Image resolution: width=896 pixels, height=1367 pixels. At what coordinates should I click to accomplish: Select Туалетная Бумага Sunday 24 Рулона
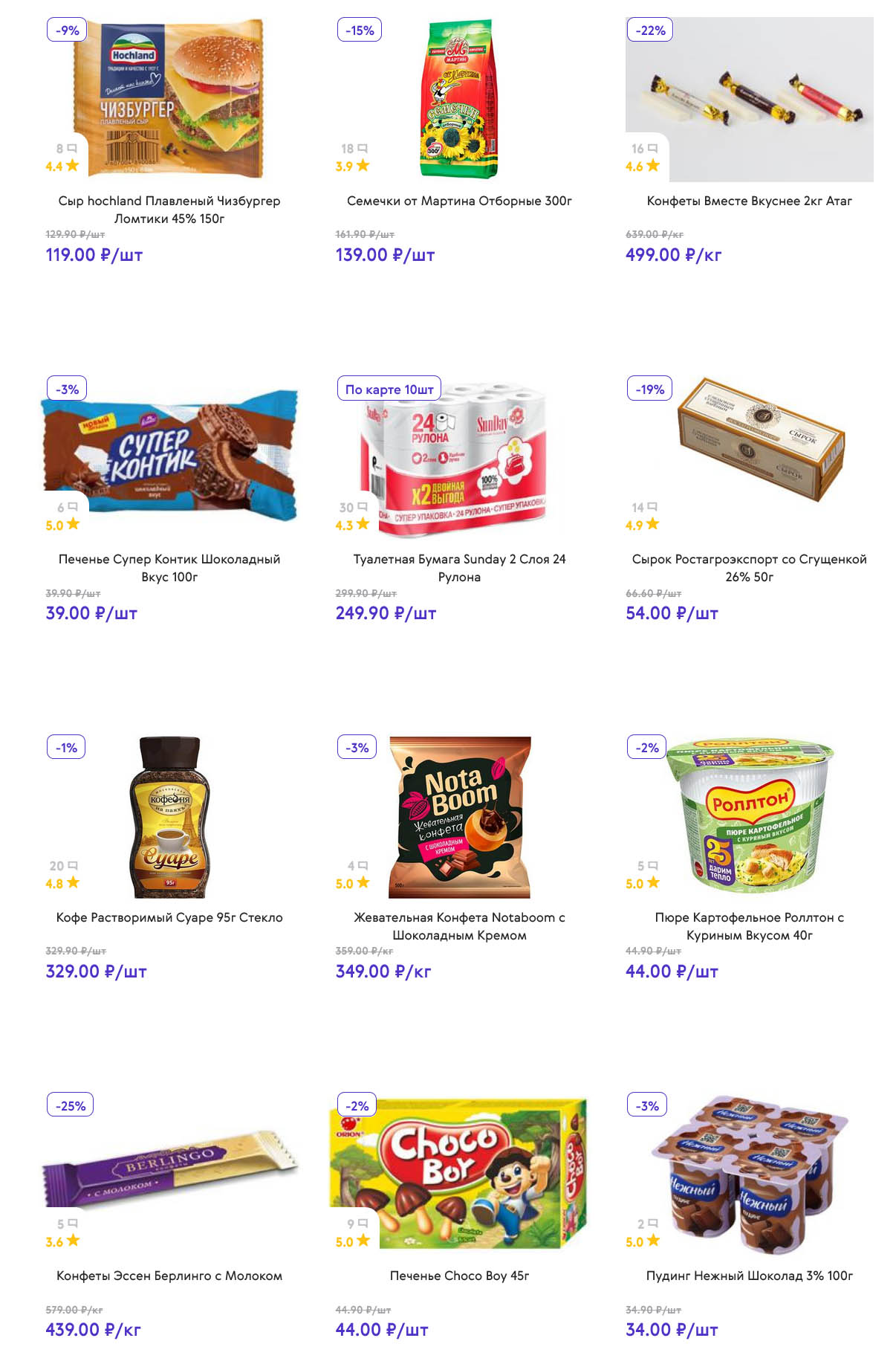click(459, 567)
